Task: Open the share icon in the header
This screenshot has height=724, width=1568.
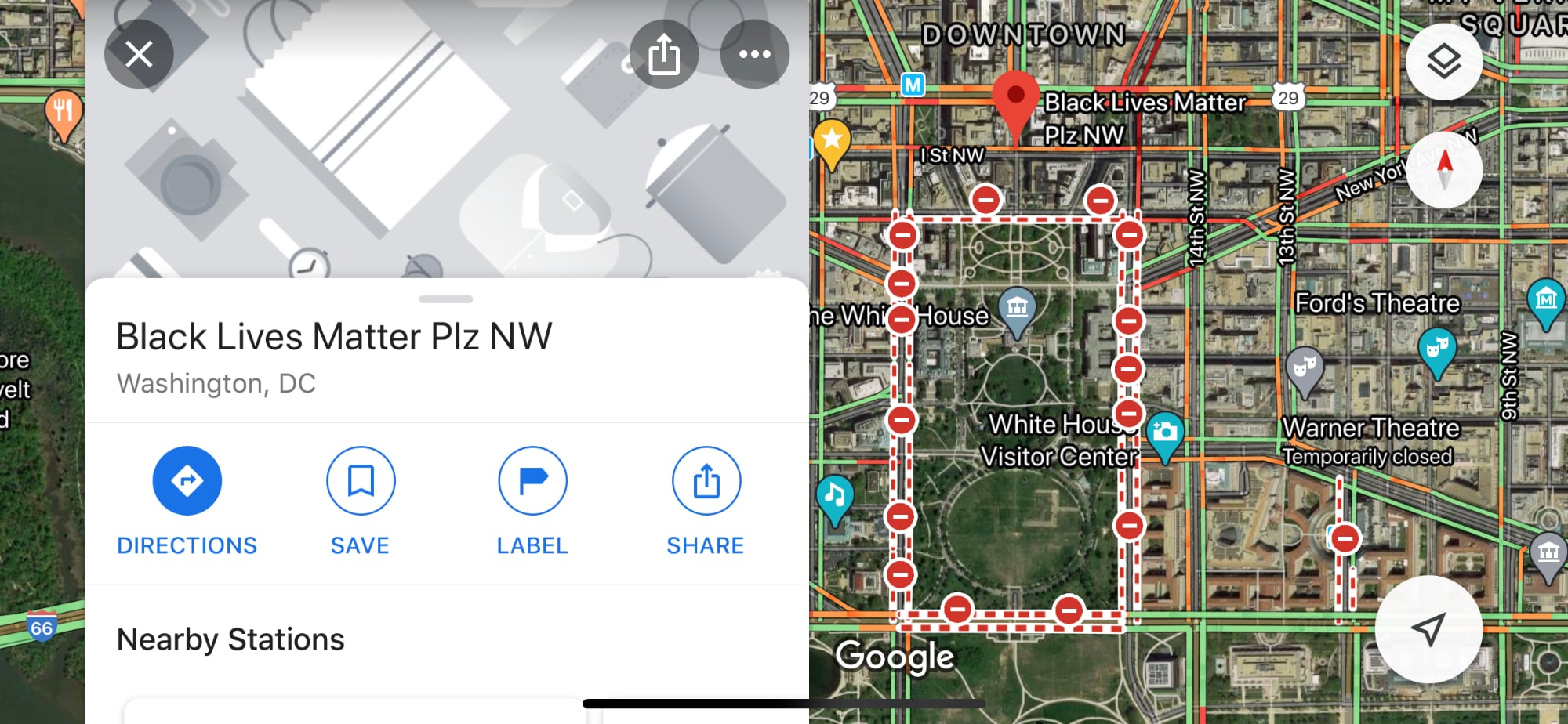Action: pyautogui.click(x=664, y=54)
